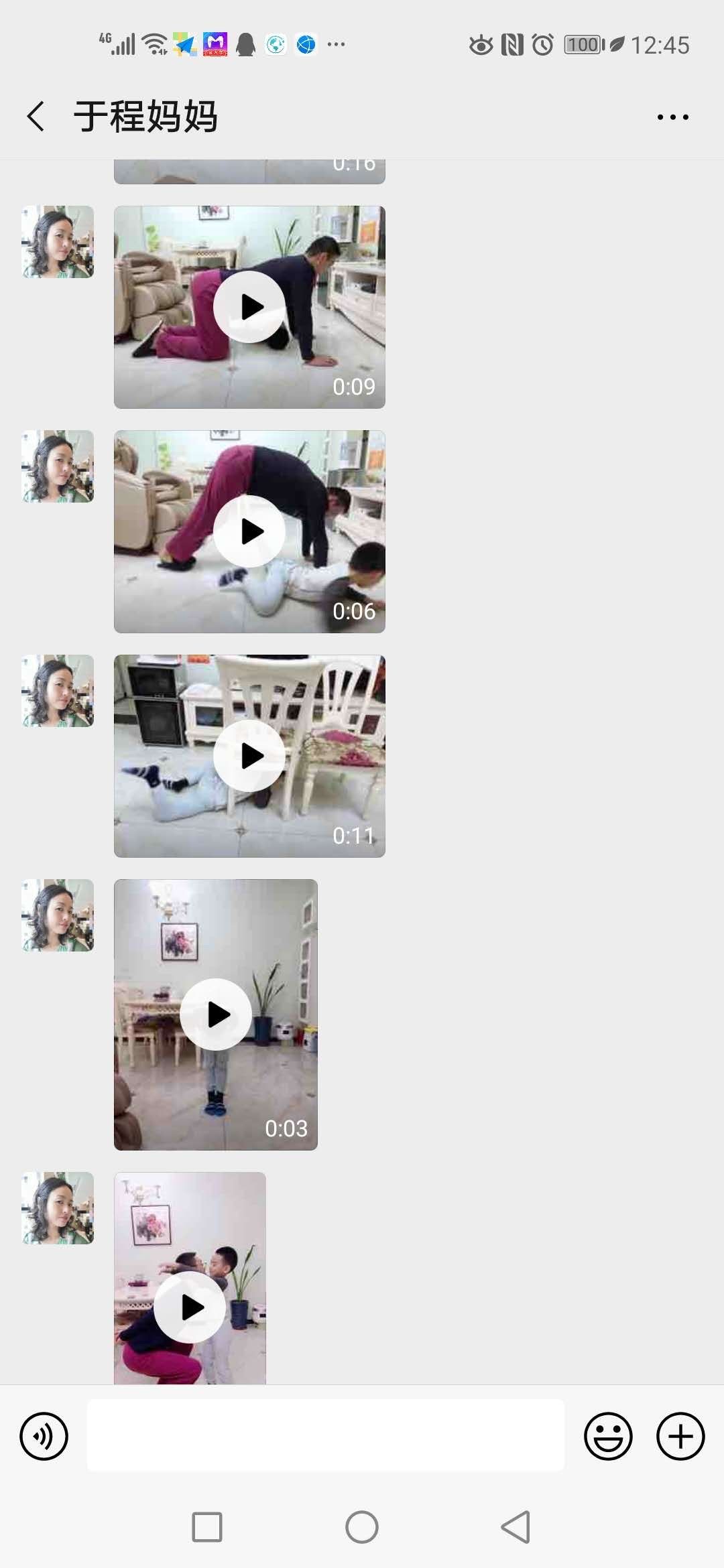724x1568 pixels.
Task: Go to the system home screen
Action: click(362, 1527)
